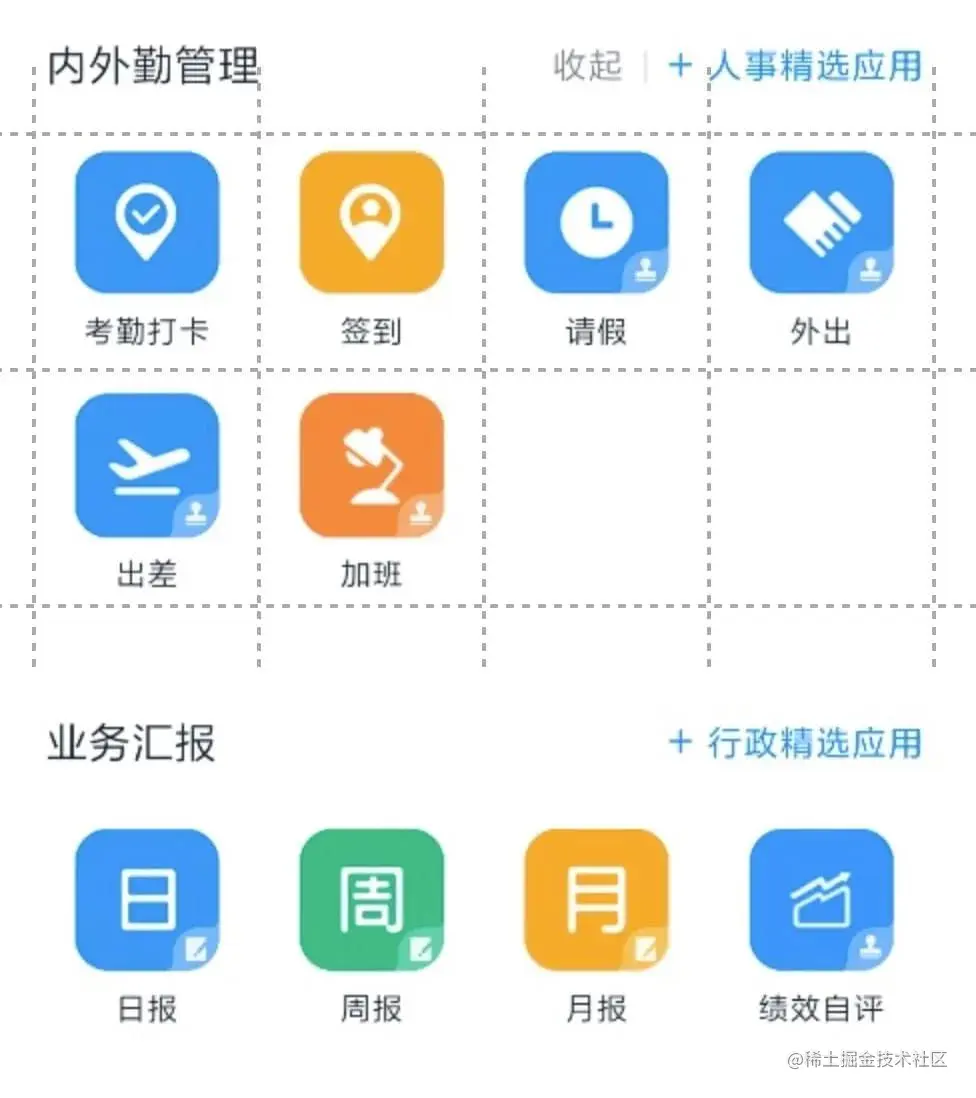
Task: Open the 请假 leave request app
Action: 596,222
